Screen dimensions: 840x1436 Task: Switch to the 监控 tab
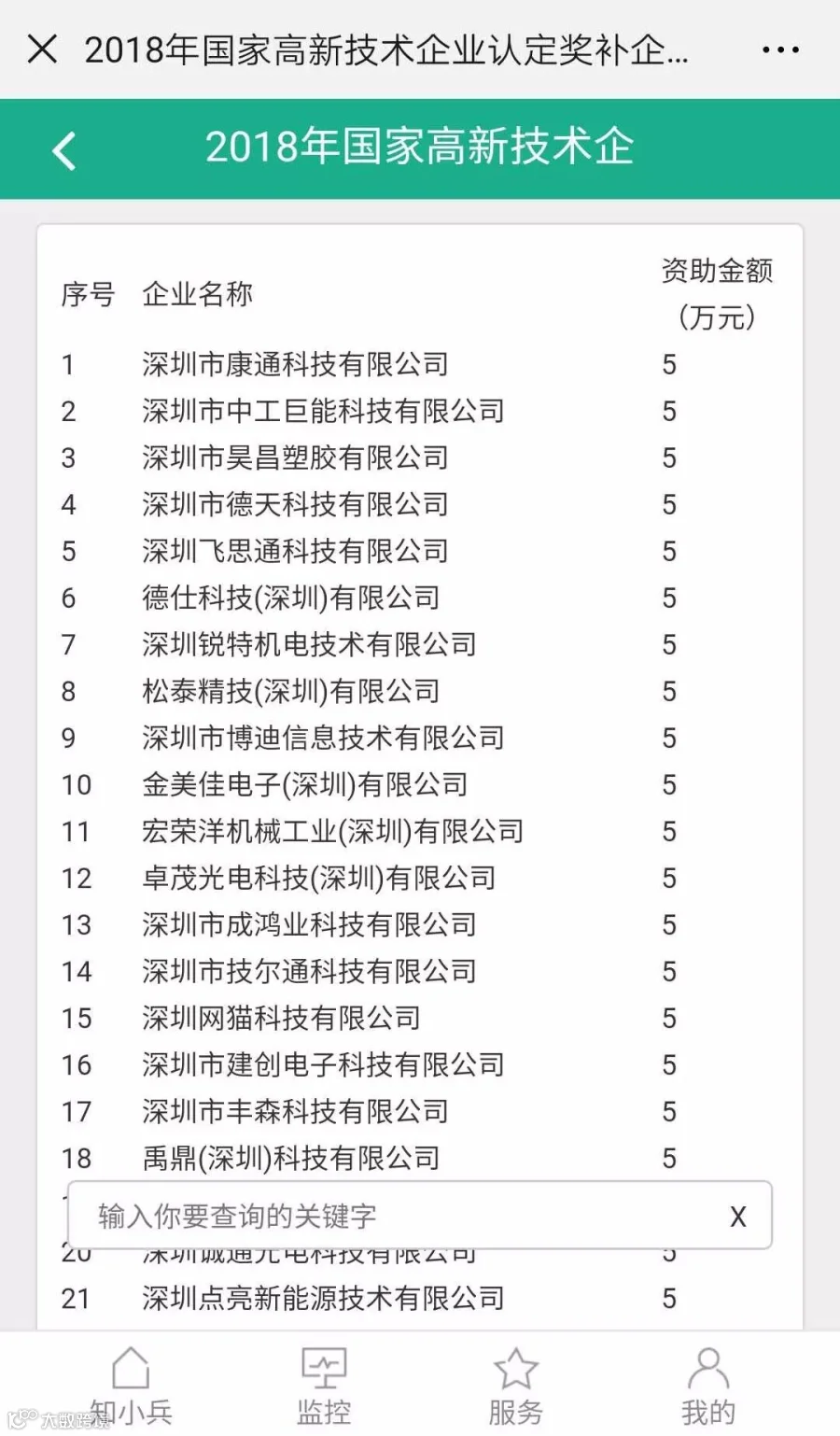(324, 1386)
